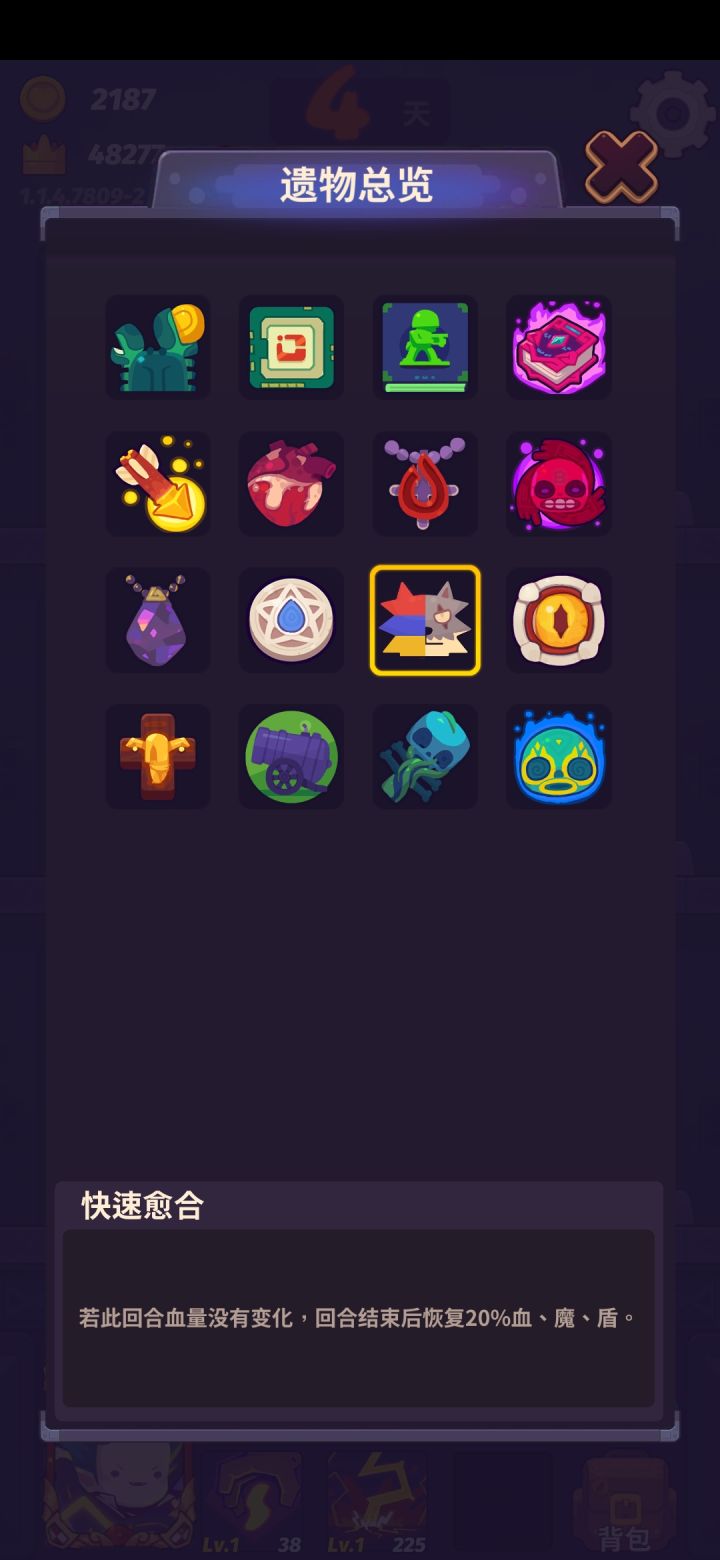Select the purple flaming spellbook relic

coord(558,348)
